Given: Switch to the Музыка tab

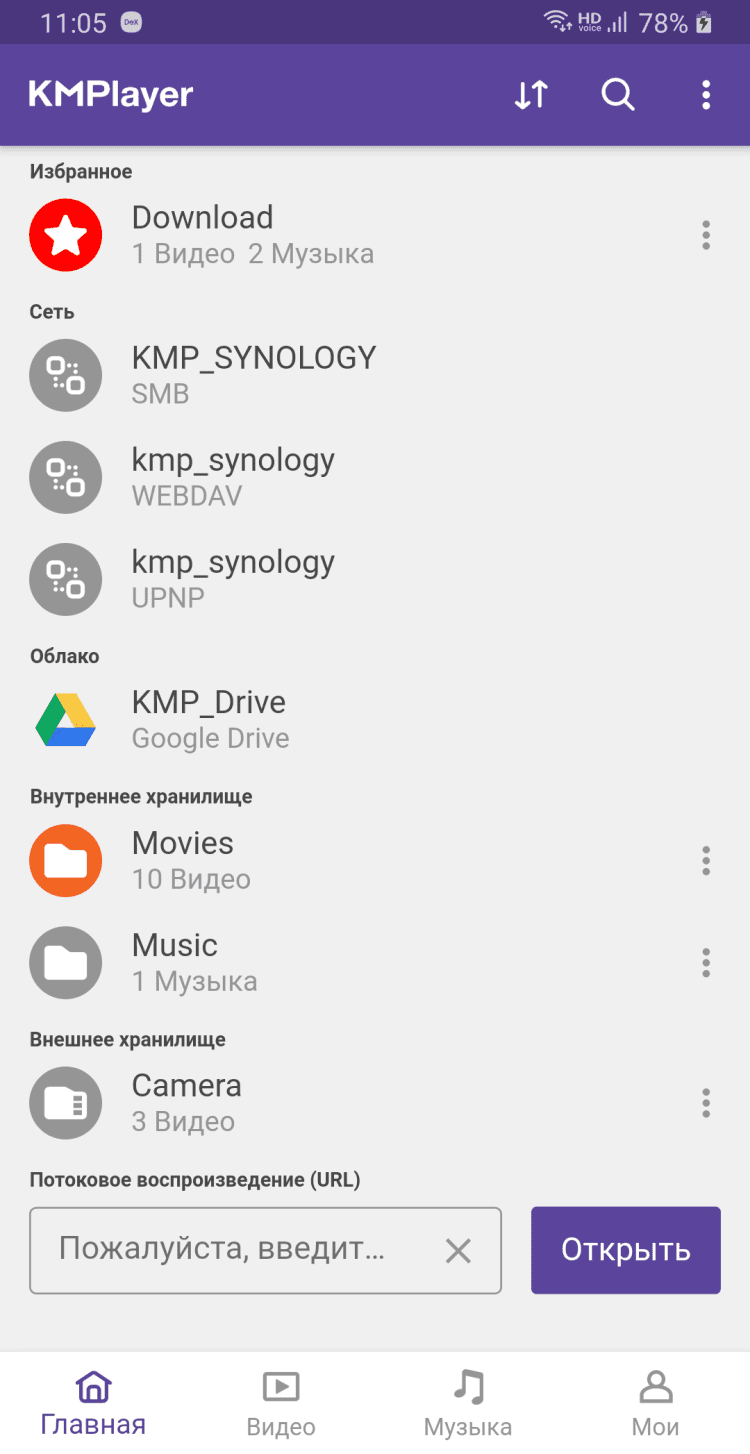Looking at the screenshot, I should click(x=468, y=1403).
